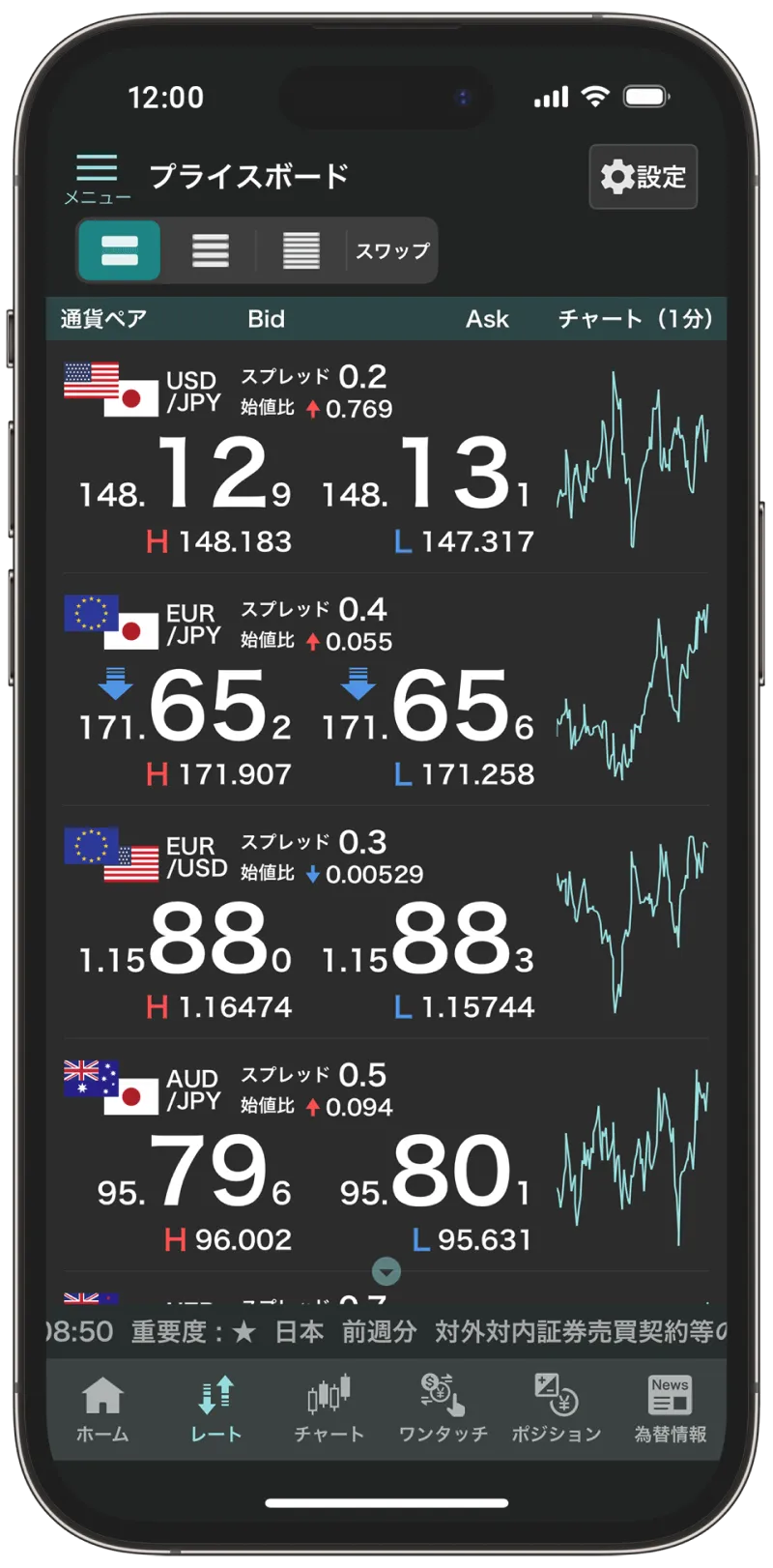Show the スワップ view
Screen dimensions: 773x1568
tap(392, 250)
